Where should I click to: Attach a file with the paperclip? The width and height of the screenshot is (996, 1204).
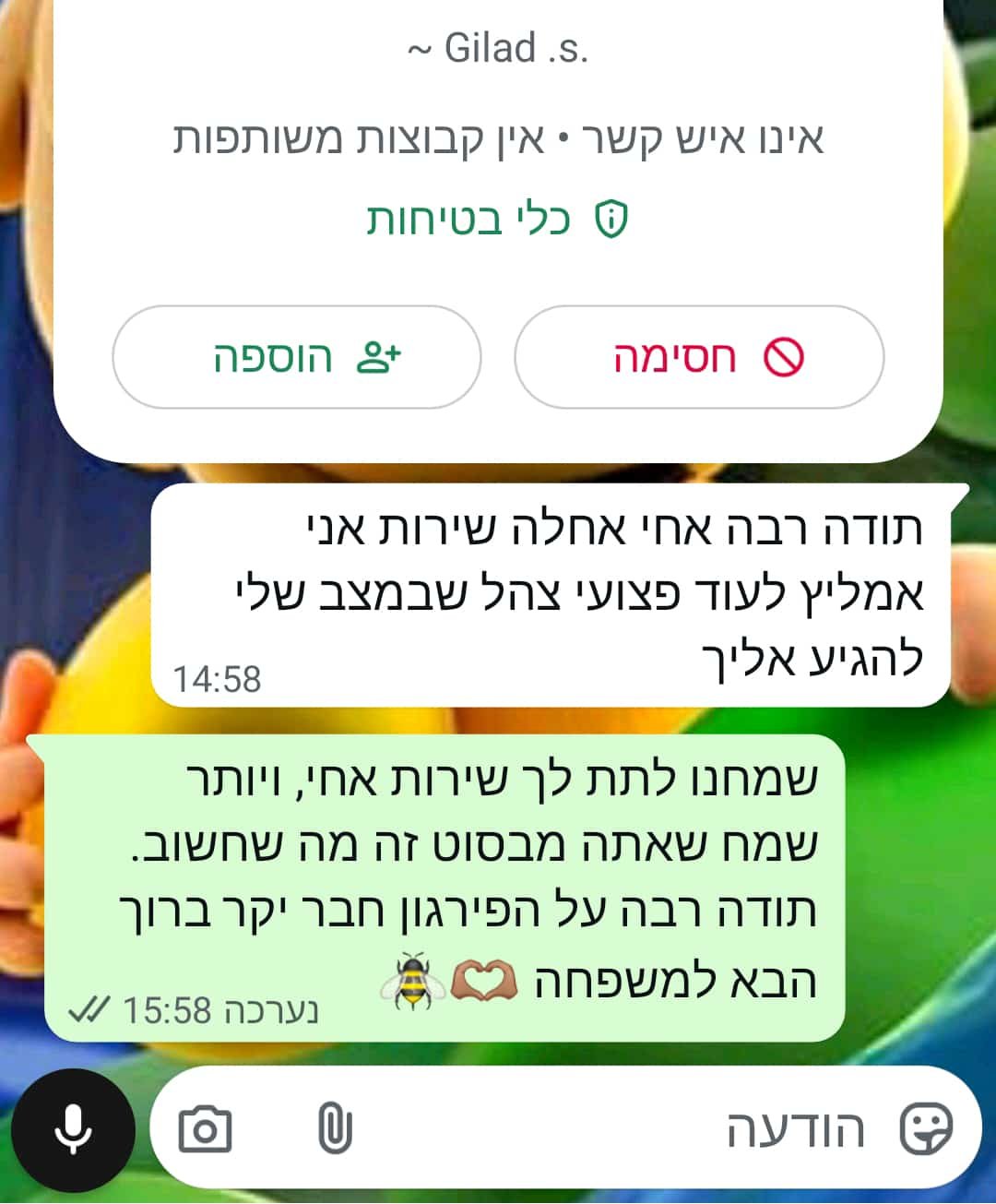point(334,1129)
